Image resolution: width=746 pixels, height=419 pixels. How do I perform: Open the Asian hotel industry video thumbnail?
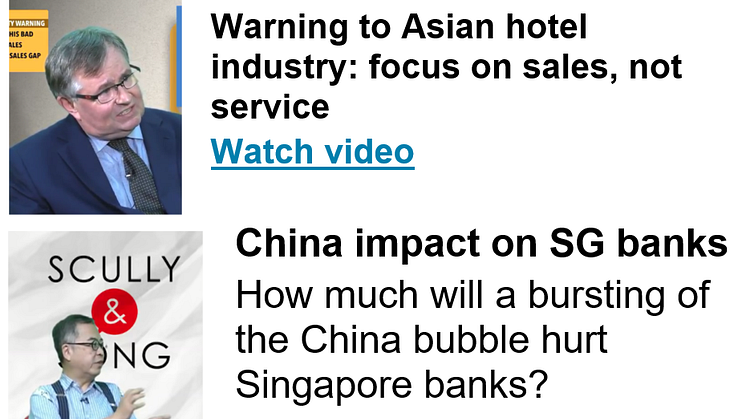96,108
